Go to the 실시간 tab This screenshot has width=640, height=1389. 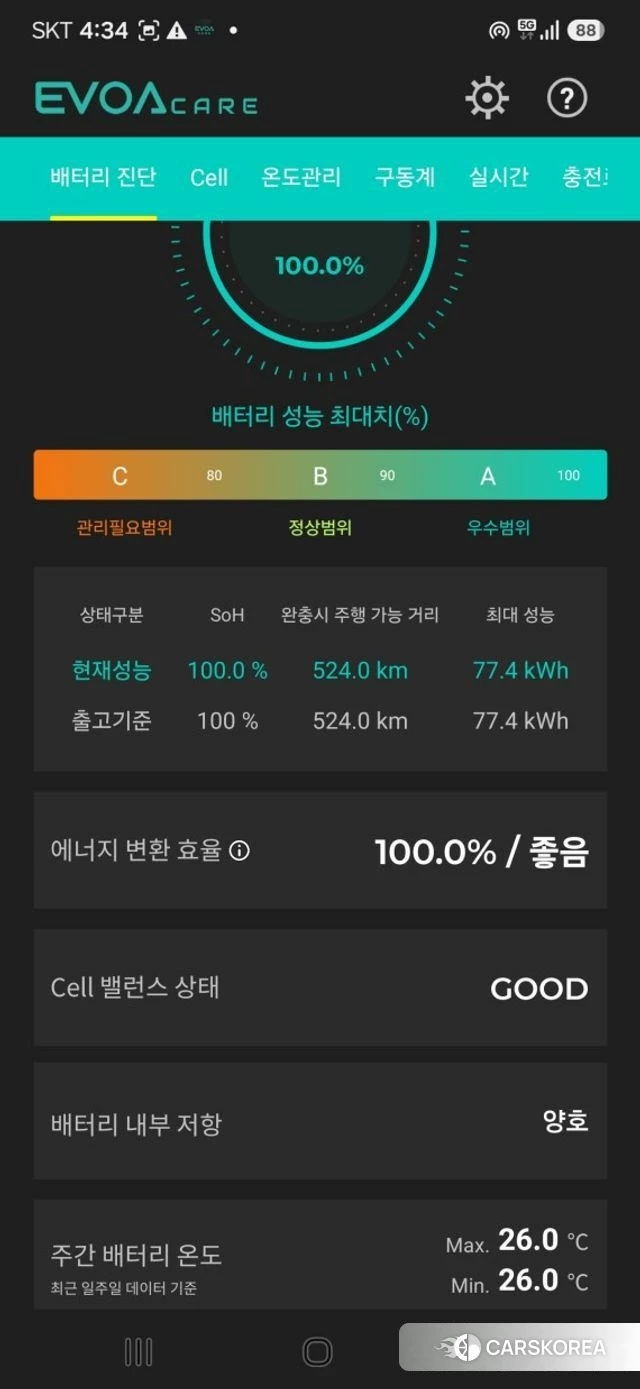[499, 178]
